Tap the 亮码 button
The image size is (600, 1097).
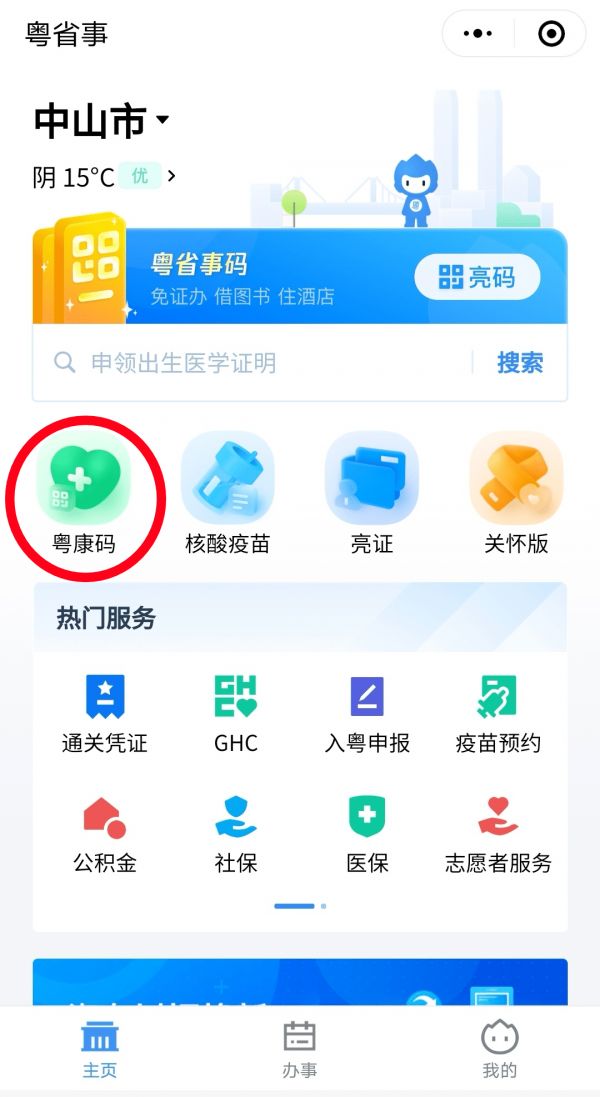click(x=477, y=277)
